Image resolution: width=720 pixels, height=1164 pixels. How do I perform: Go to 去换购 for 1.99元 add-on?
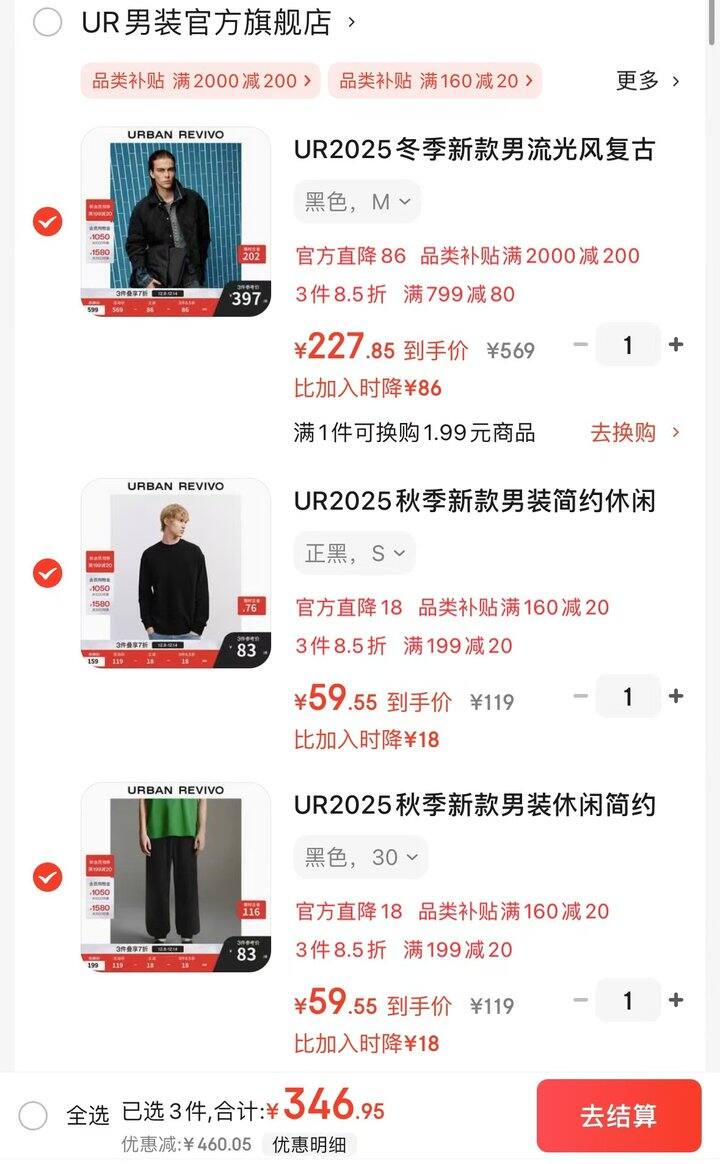pyautogui.click(x=635, y=432)
